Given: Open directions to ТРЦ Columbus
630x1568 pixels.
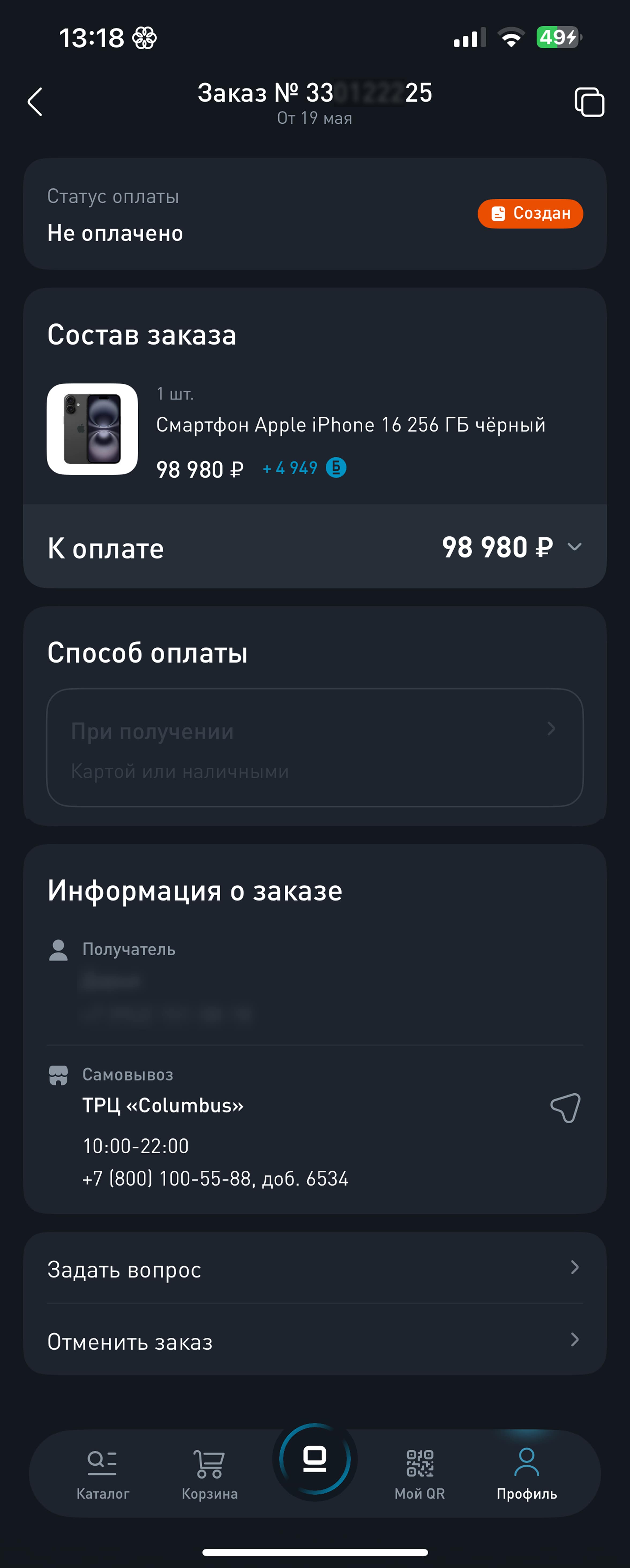Looking at the screenshot, I should 565,1107.
